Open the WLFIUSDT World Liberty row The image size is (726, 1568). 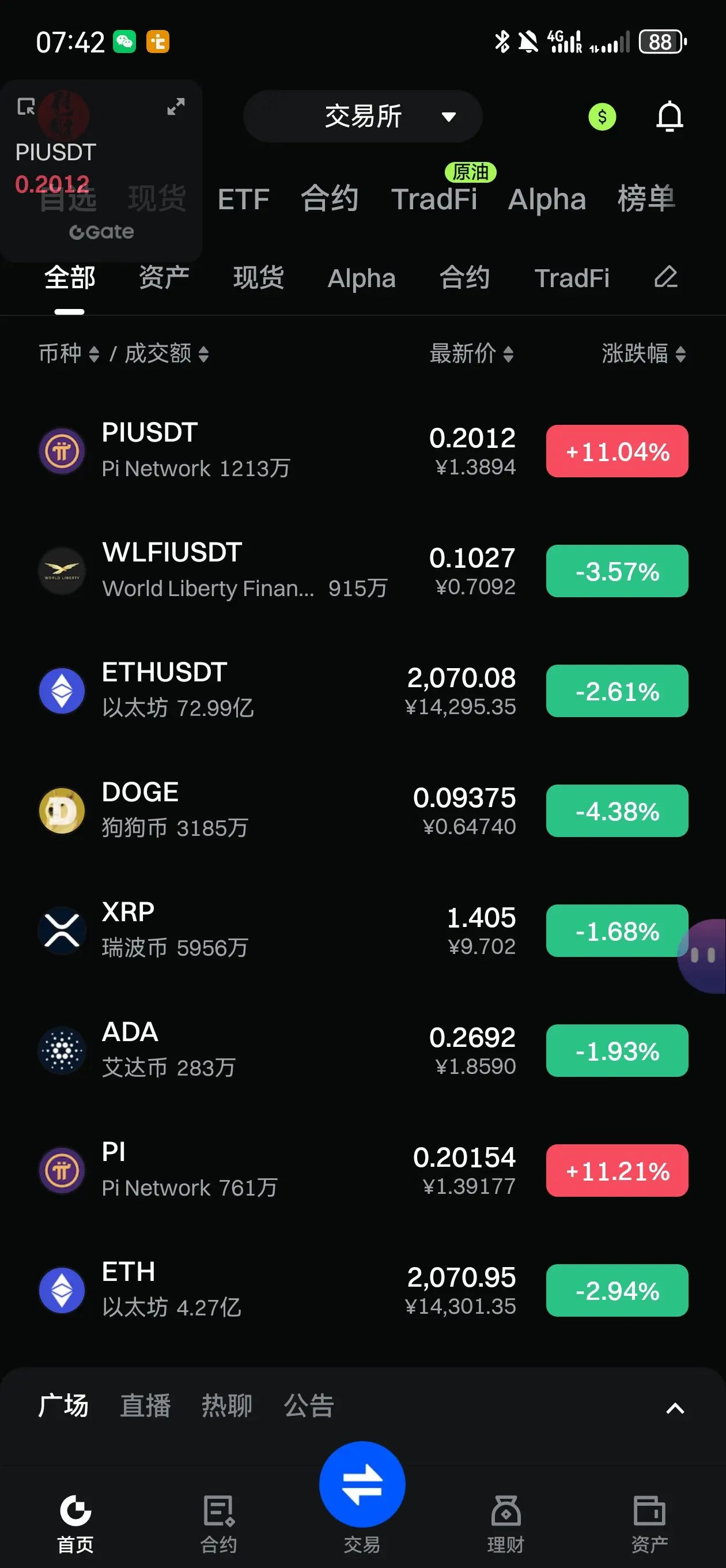point(362,570)
